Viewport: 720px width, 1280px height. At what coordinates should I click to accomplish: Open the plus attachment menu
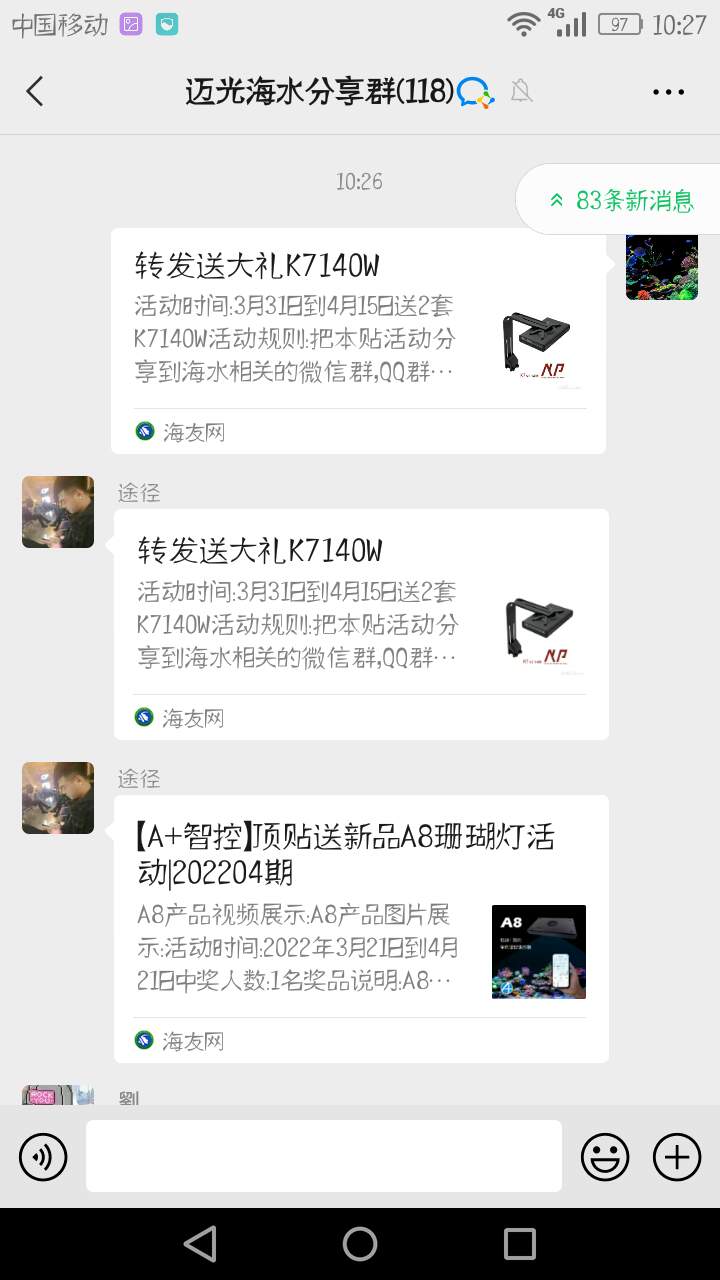[677, 1157]
